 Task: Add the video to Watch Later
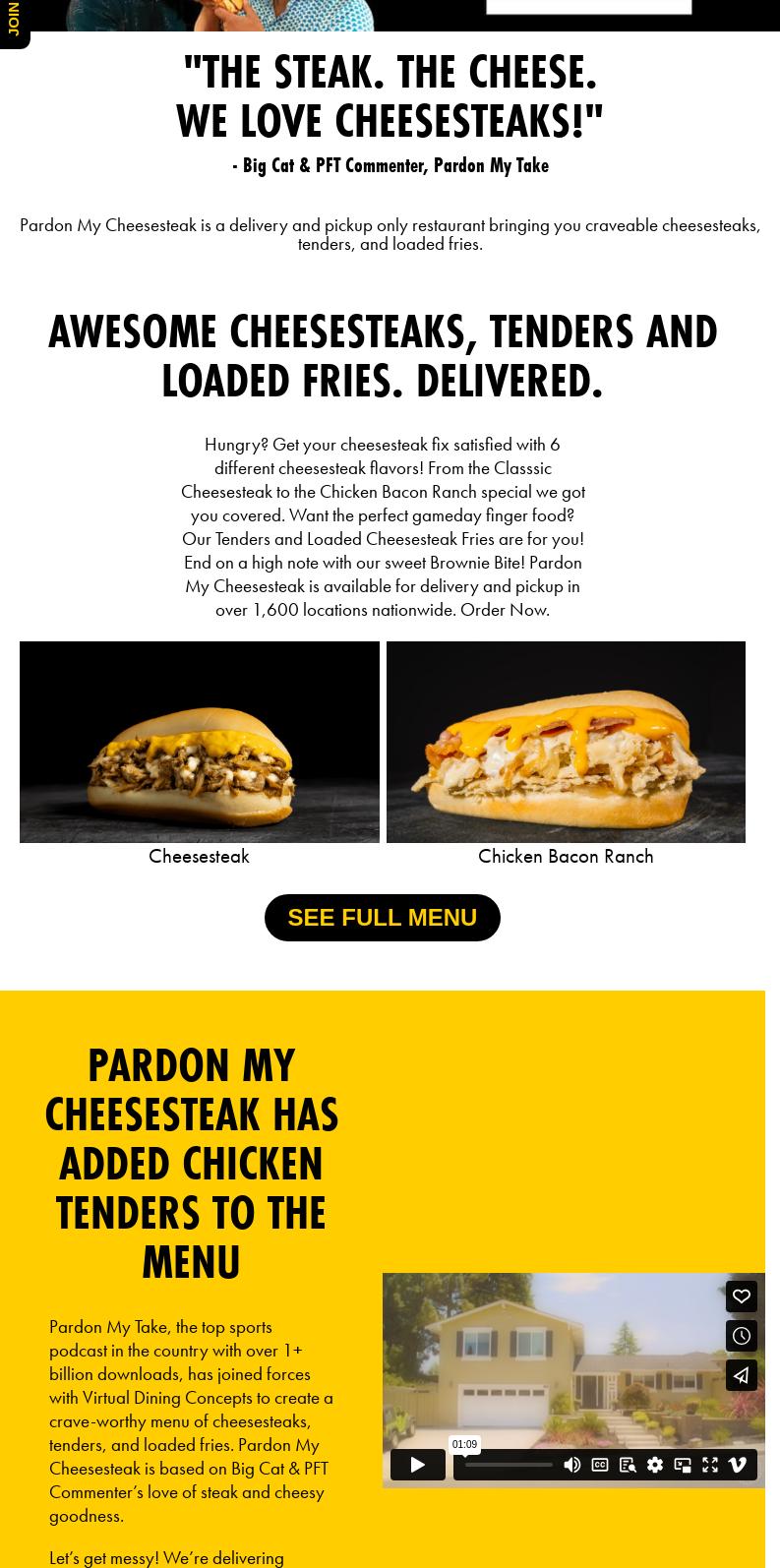[742, 1336]
